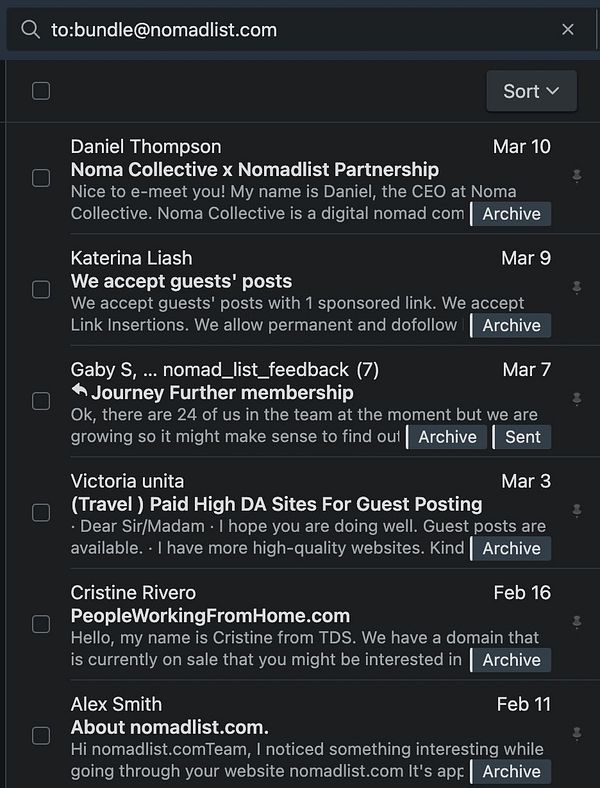Select the checkbox for Alex Smith's email
The image size is (600, 788).
41,735
